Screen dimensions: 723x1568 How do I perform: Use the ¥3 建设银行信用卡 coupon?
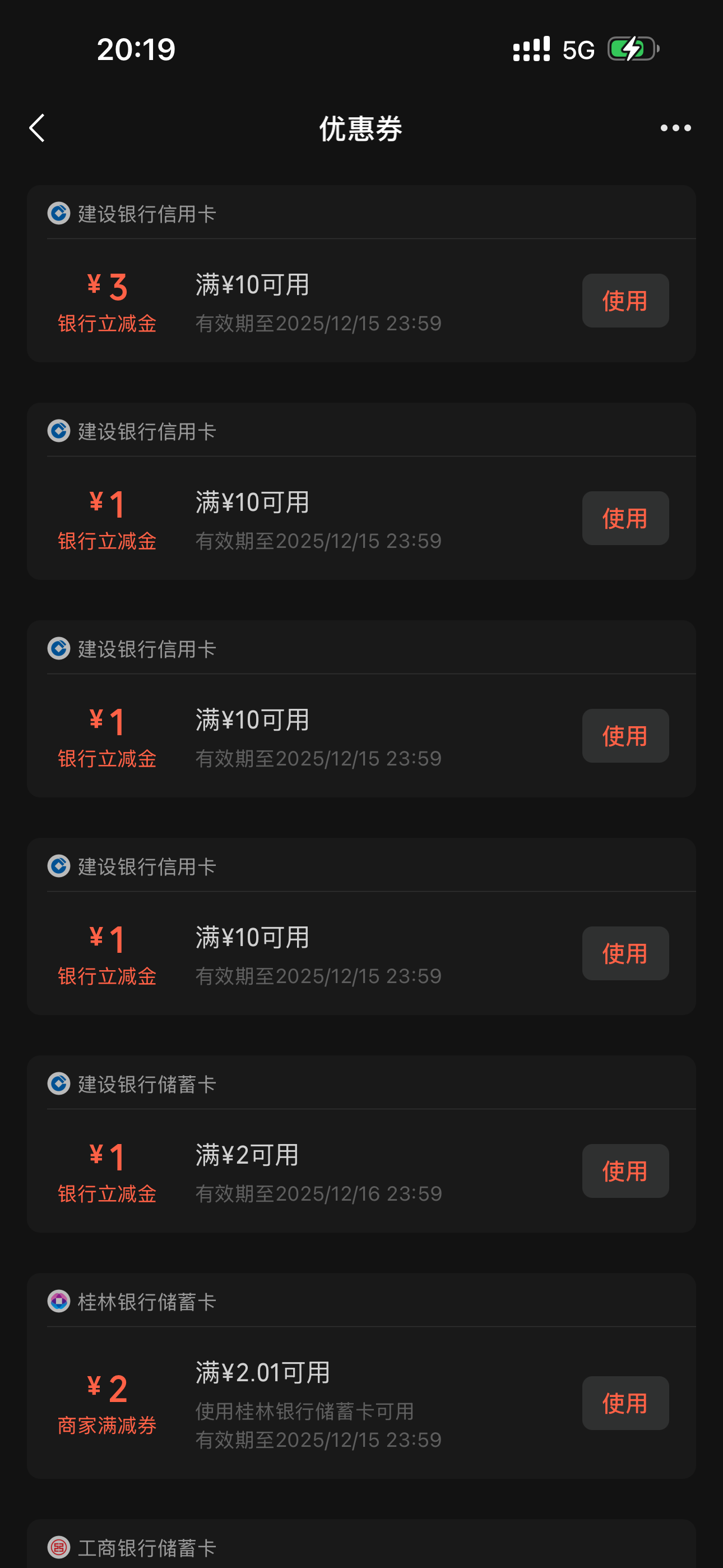pos(625,301)
